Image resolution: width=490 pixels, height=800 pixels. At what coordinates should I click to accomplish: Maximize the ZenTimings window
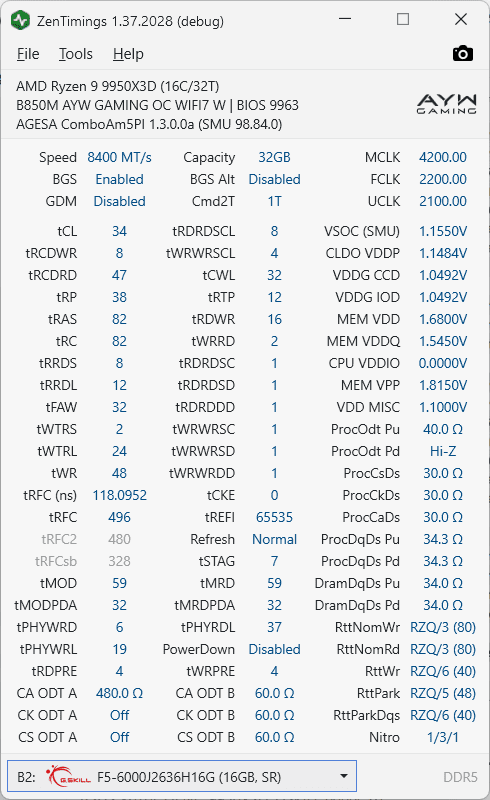[x=403, y=19]
